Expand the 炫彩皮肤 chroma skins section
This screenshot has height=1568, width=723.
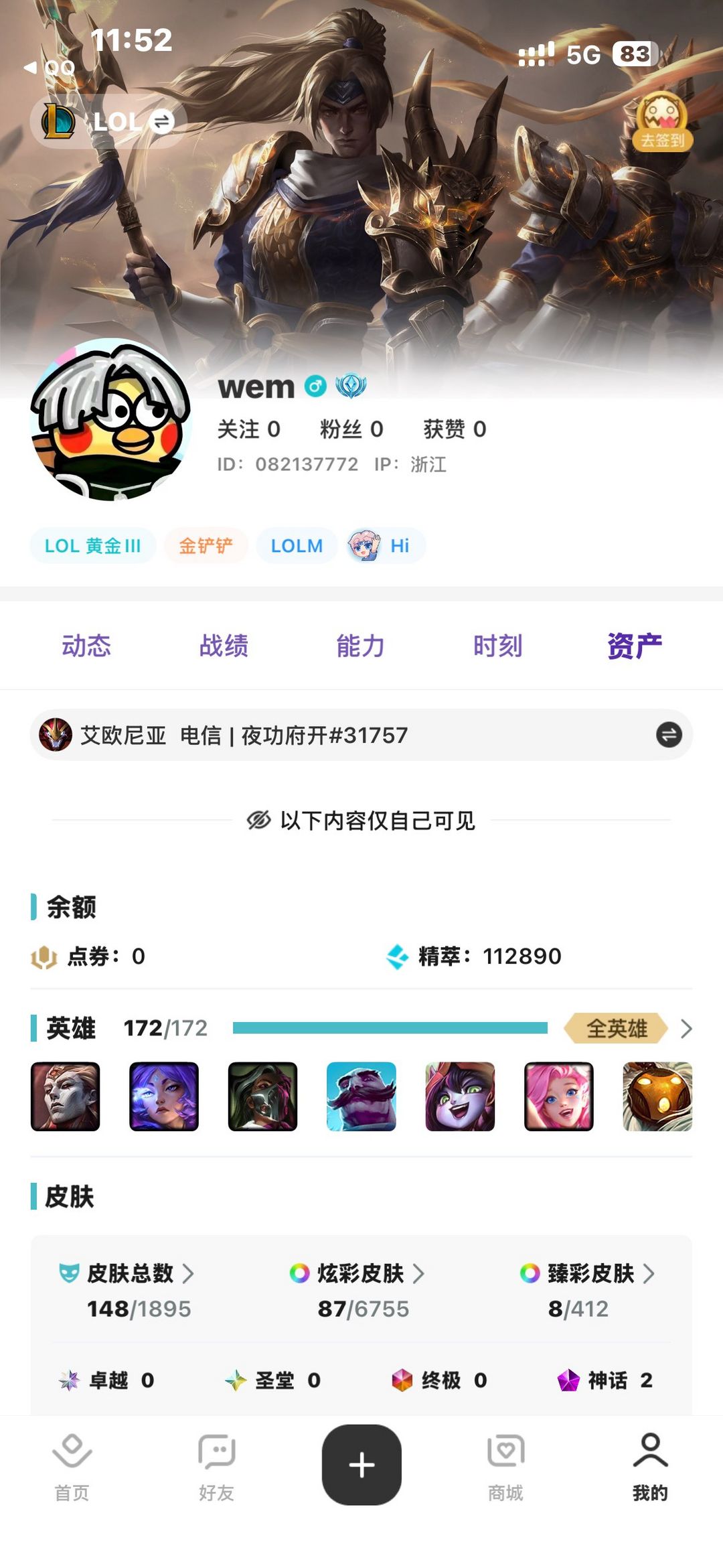[x=419, y=1275]
